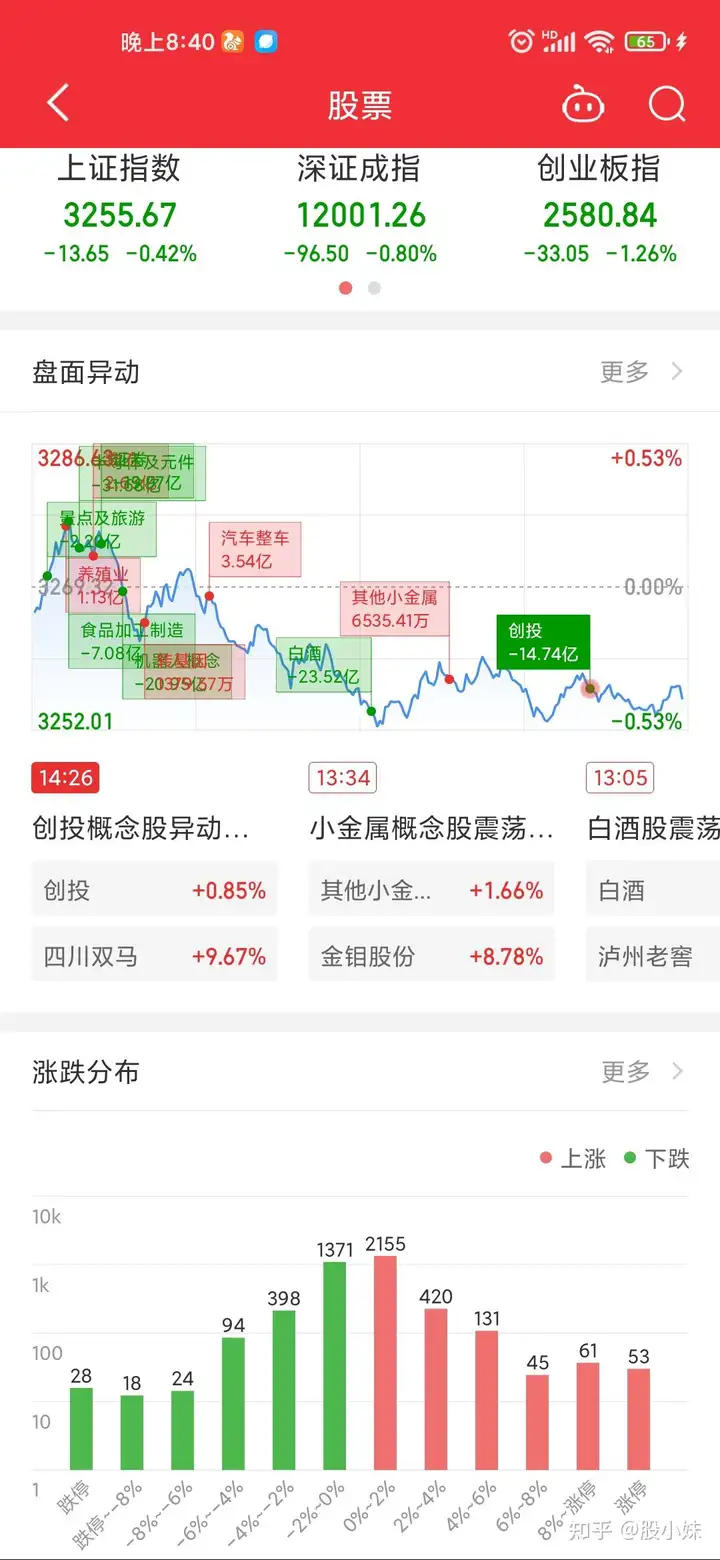Go back using the header arrow
Screen dimensions: 720x1560
[58, 104]
